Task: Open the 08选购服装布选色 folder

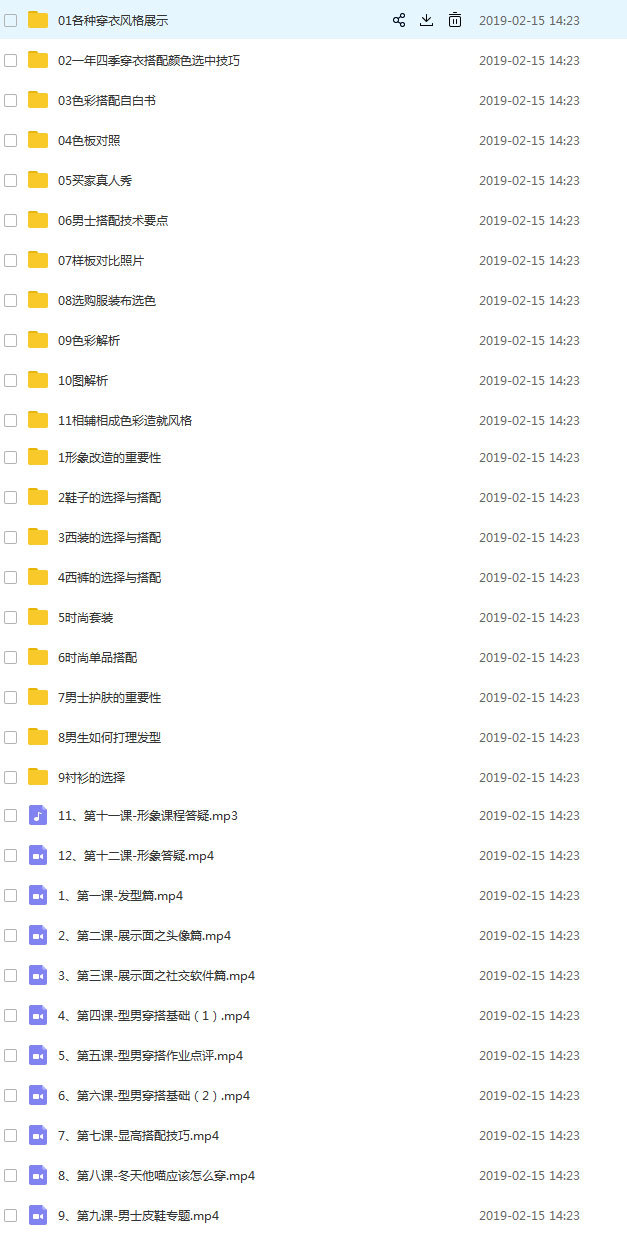Action: (x=106, y=300)
